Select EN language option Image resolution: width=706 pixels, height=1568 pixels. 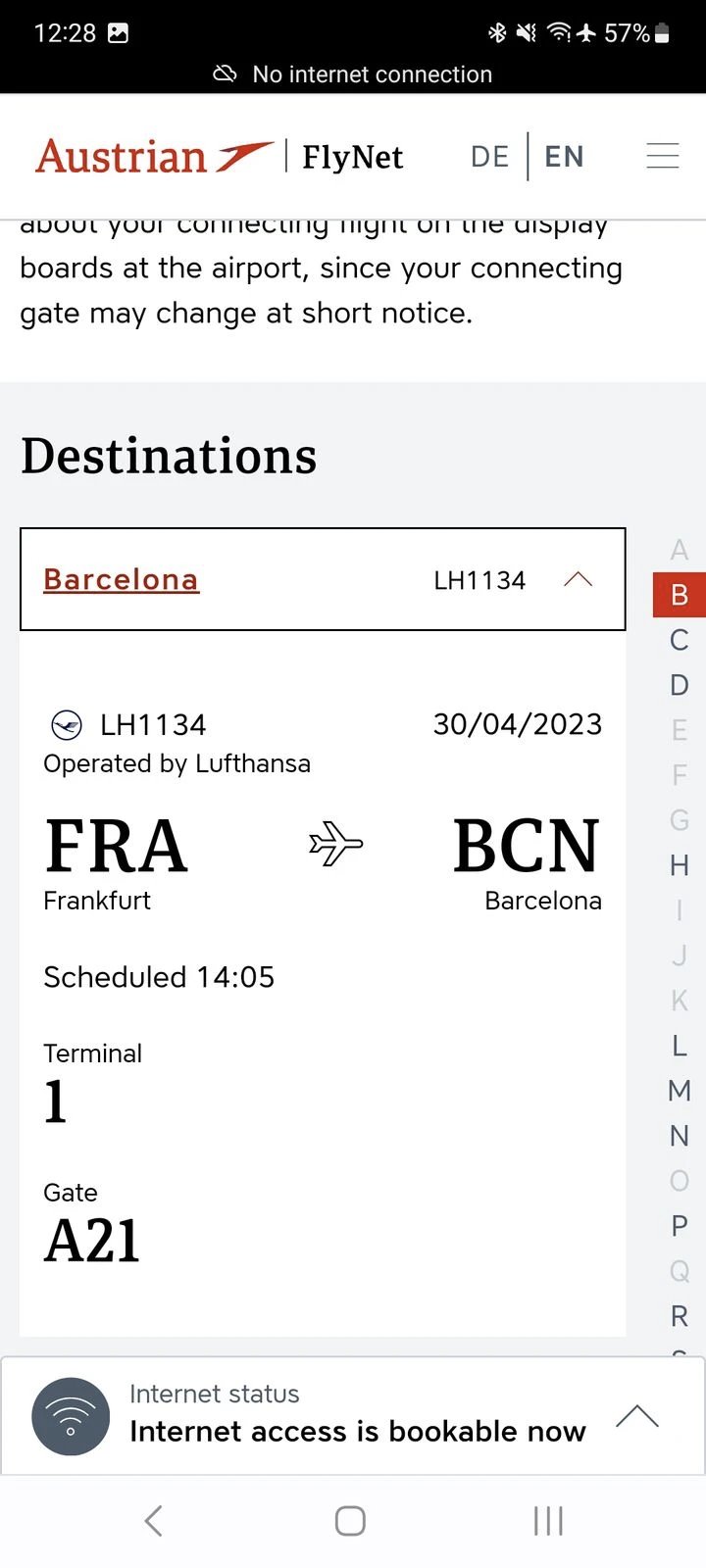(x=564, y=157)
